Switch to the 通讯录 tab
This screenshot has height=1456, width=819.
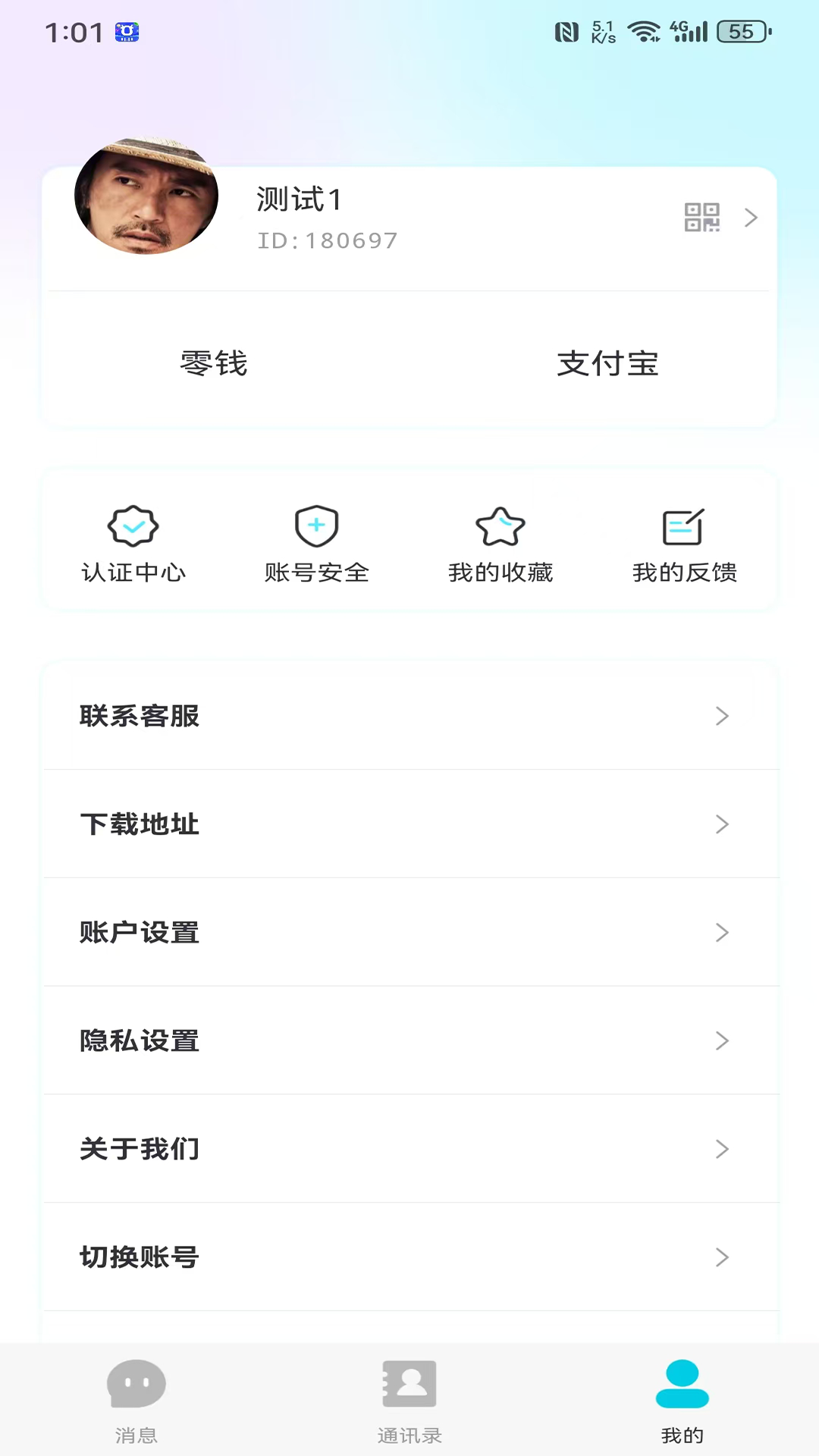click(x=409, y=1403)
